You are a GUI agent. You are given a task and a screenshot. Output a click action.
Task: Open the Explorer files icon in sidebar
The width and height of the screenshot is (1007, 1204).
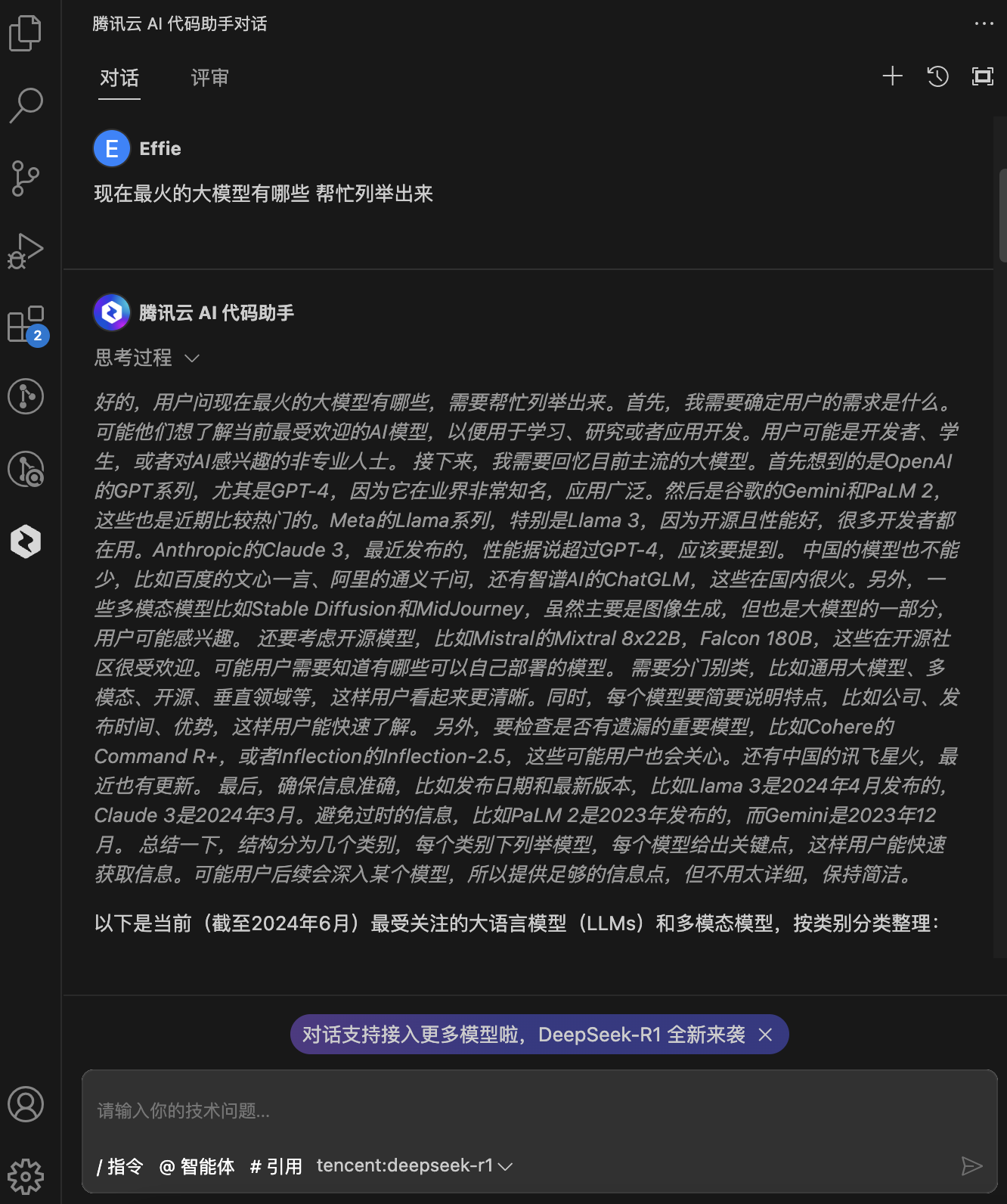pos(26,33)
